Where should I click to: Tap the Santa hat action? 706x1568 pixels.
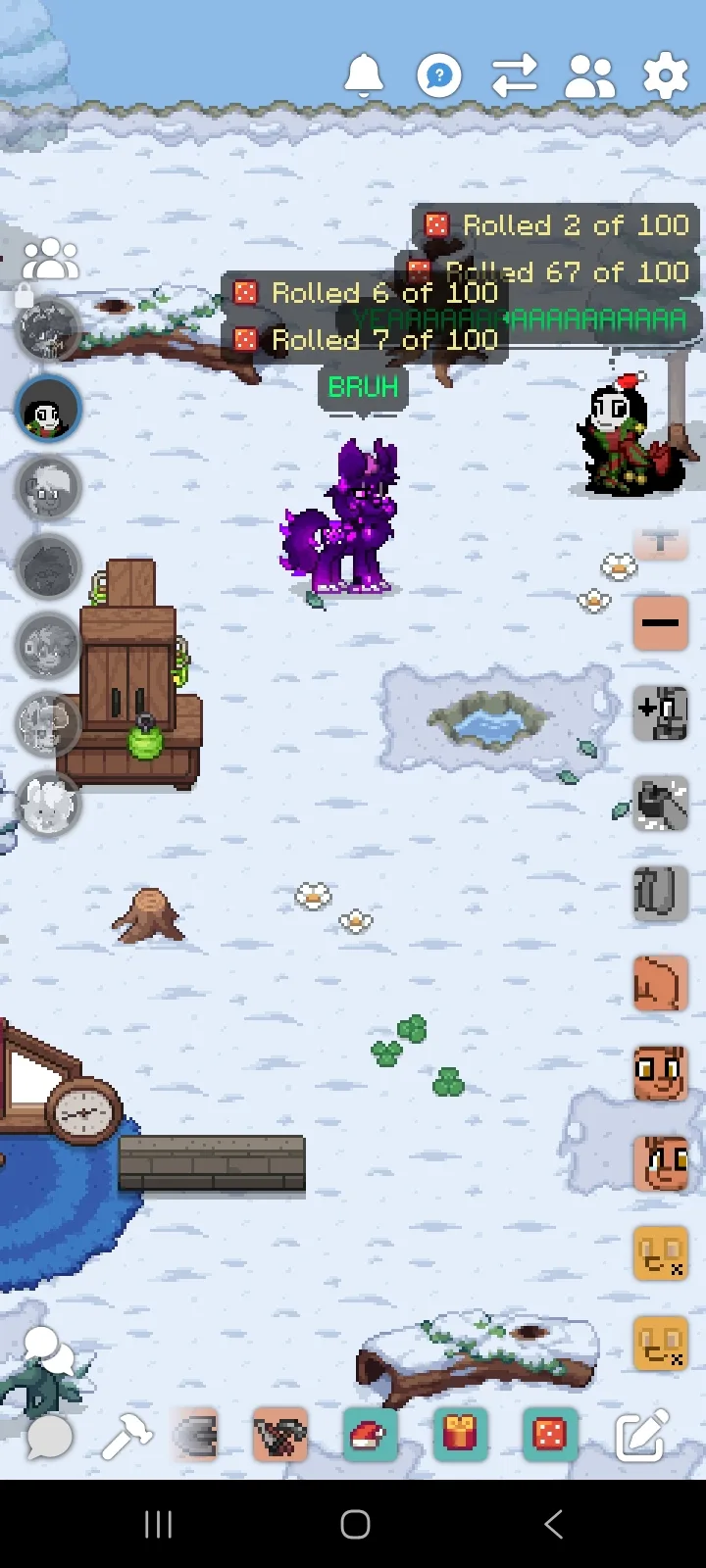click(x=370, y=1436)
